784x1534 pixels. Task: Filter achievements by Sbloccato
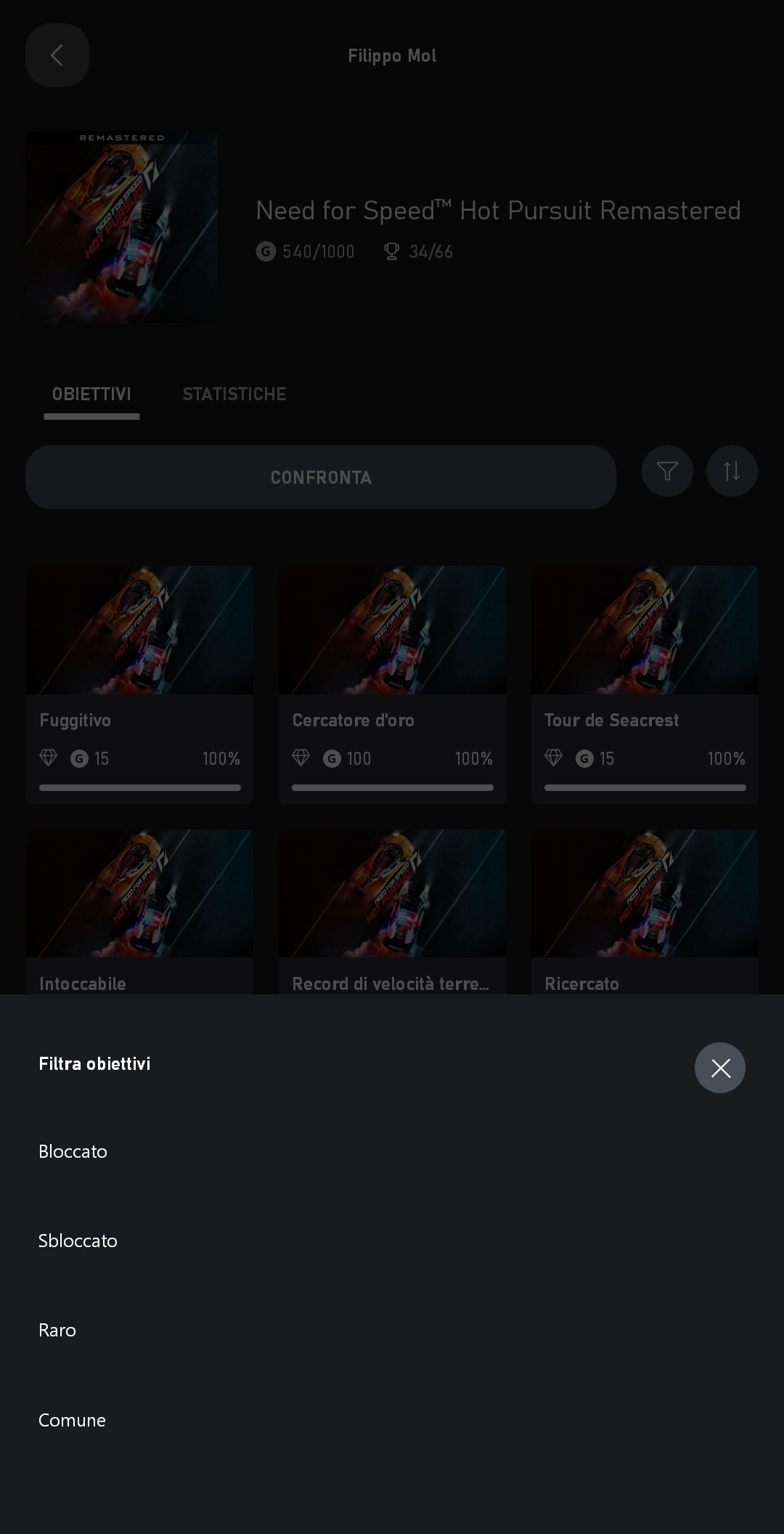coord(392,1241)
